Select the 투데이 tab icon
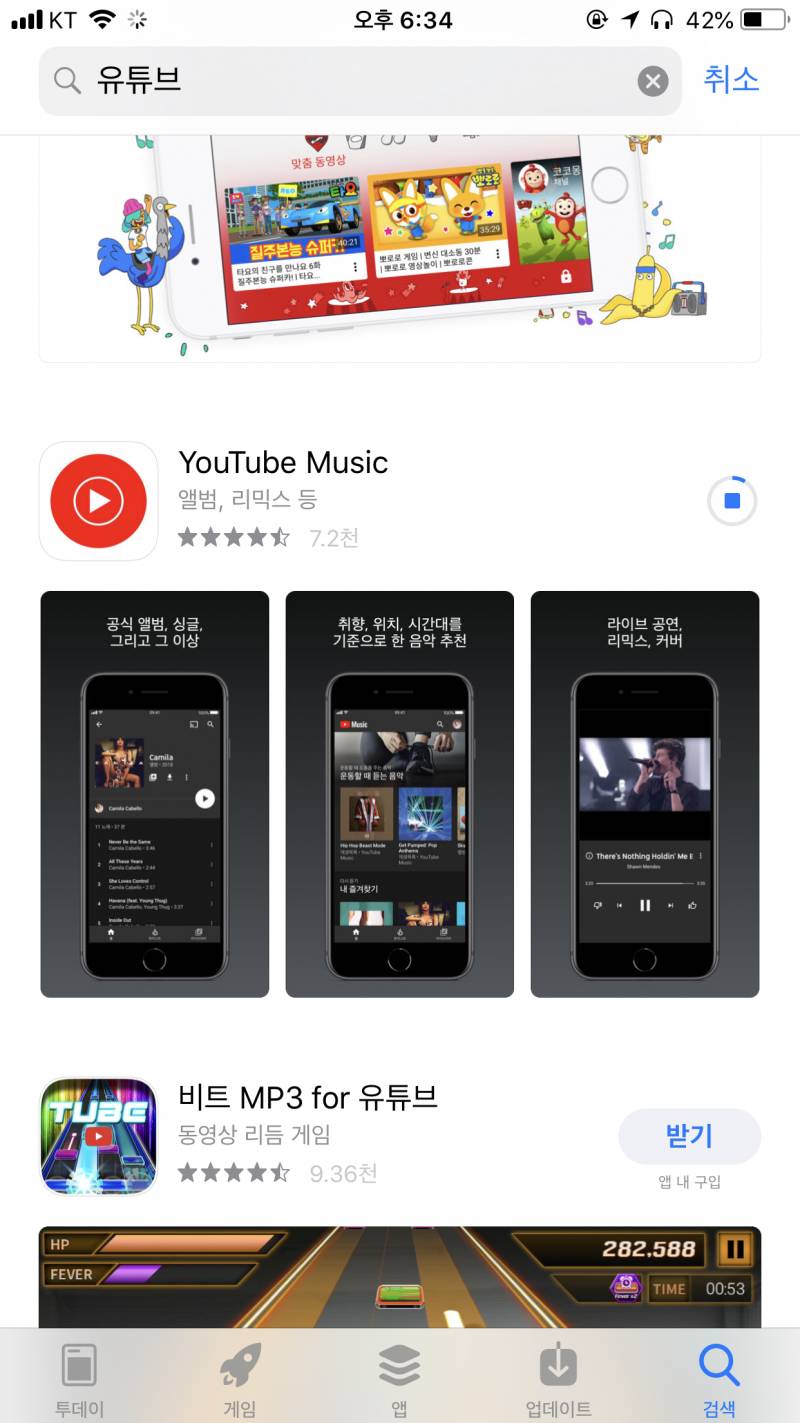The image size is (800, 1423). [x=79, y=1362]
